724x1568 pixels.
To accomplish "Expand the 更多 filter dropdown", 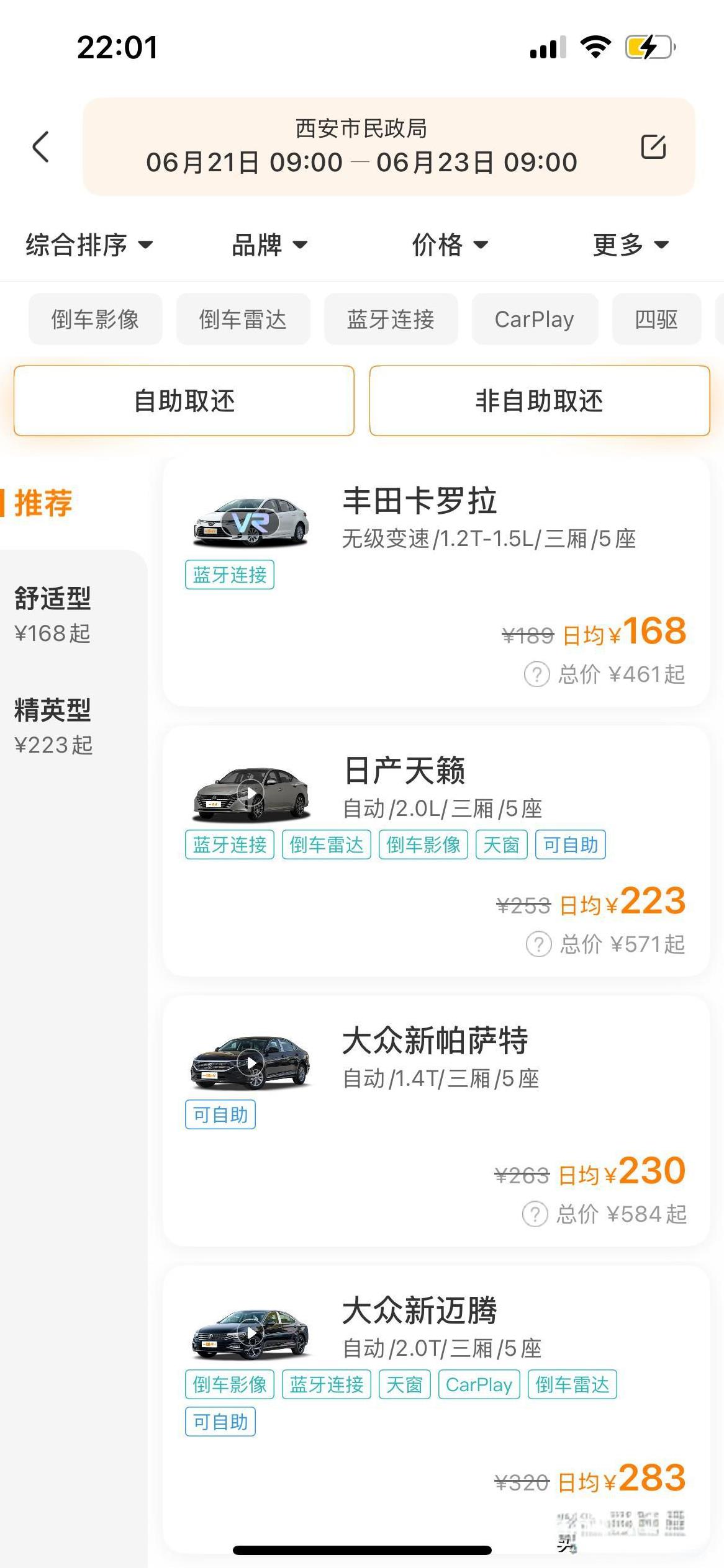I will click(631, 245).
